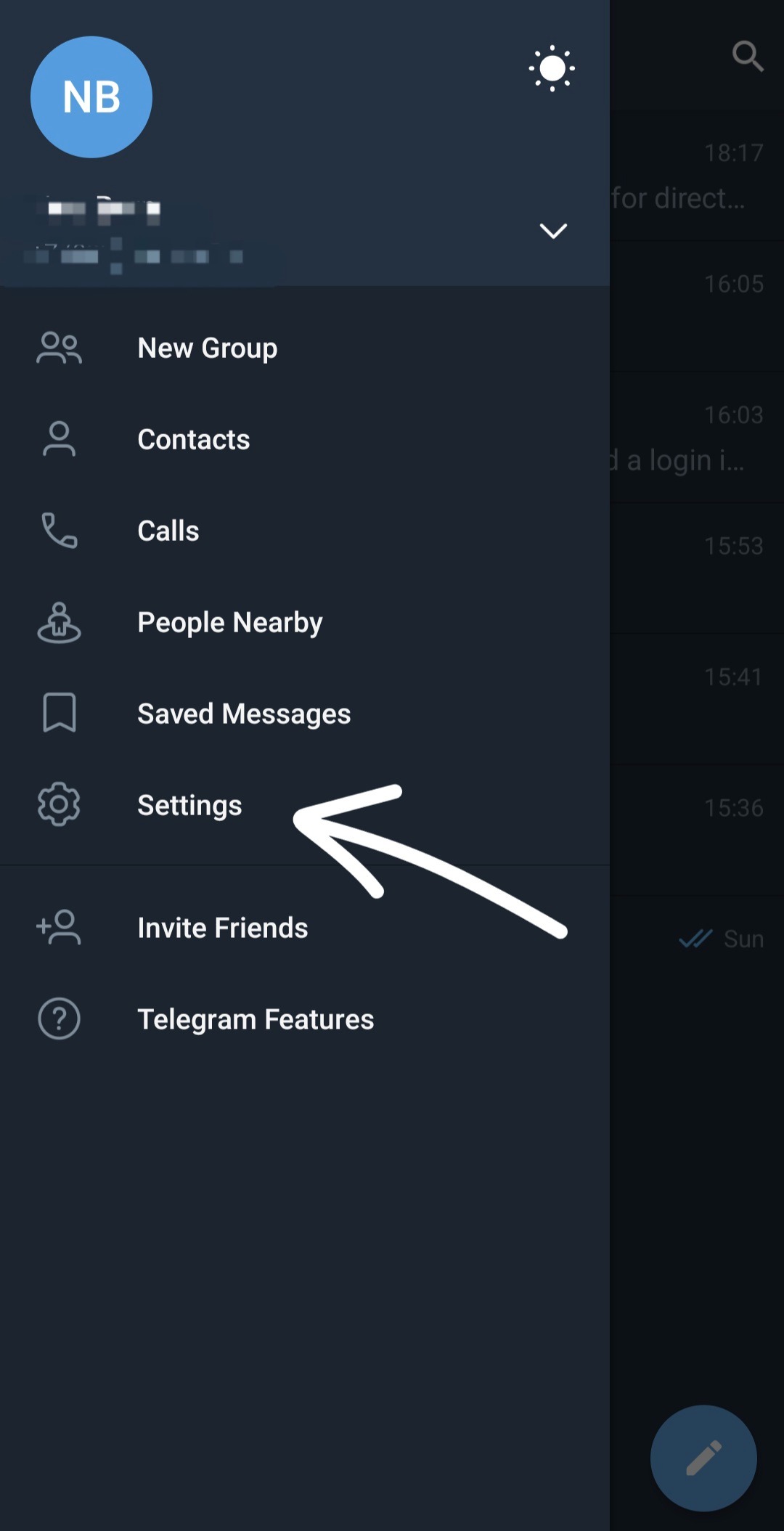Image resolution: width=784 pixels, height=1531 pixels.
Task: Create a New Group
Action: click(207, 348)
